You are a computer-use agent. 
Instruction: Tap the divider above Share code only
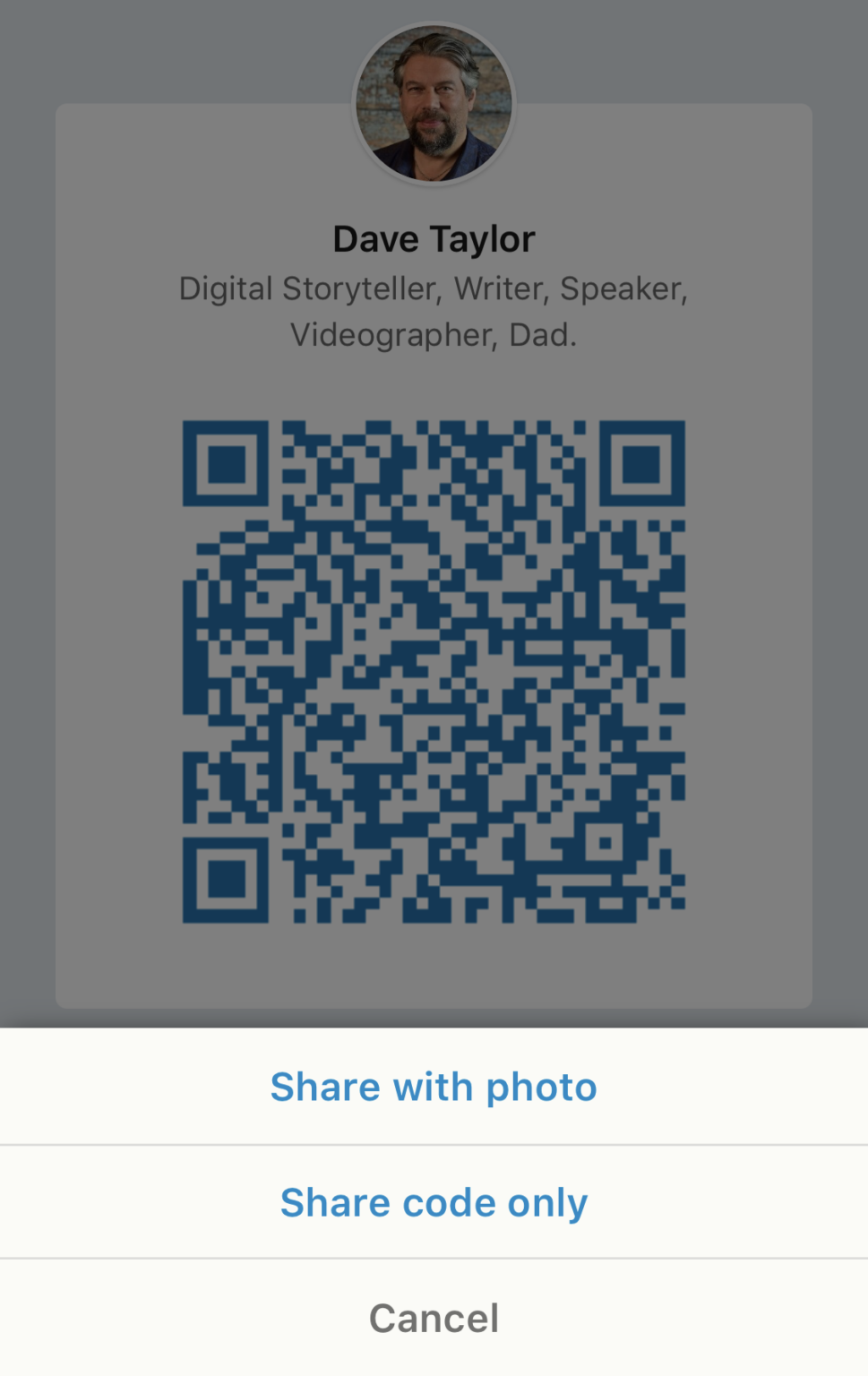pyautogui.click(x=434, y=1144)
